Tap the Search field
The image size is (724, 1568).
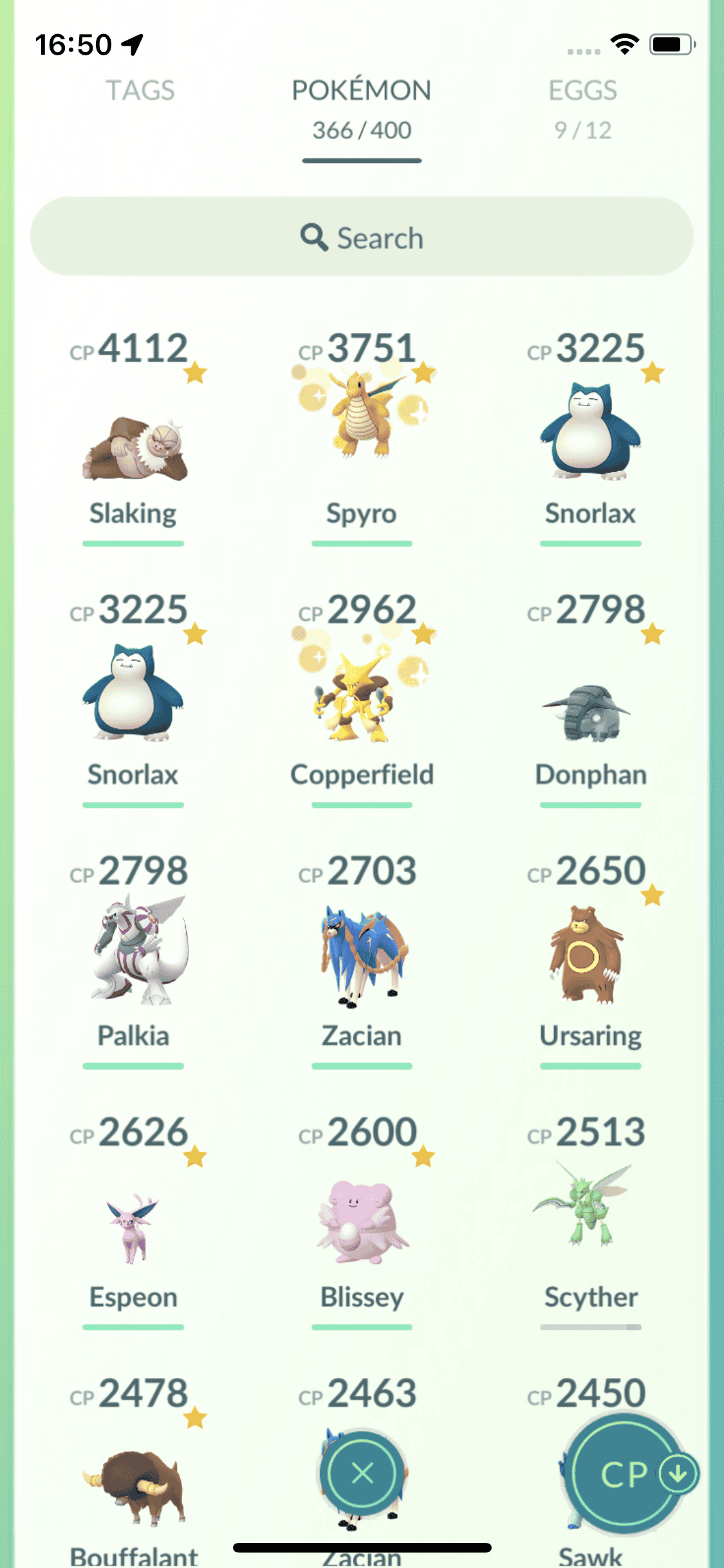pyautogui.click(x=362, y=237)
